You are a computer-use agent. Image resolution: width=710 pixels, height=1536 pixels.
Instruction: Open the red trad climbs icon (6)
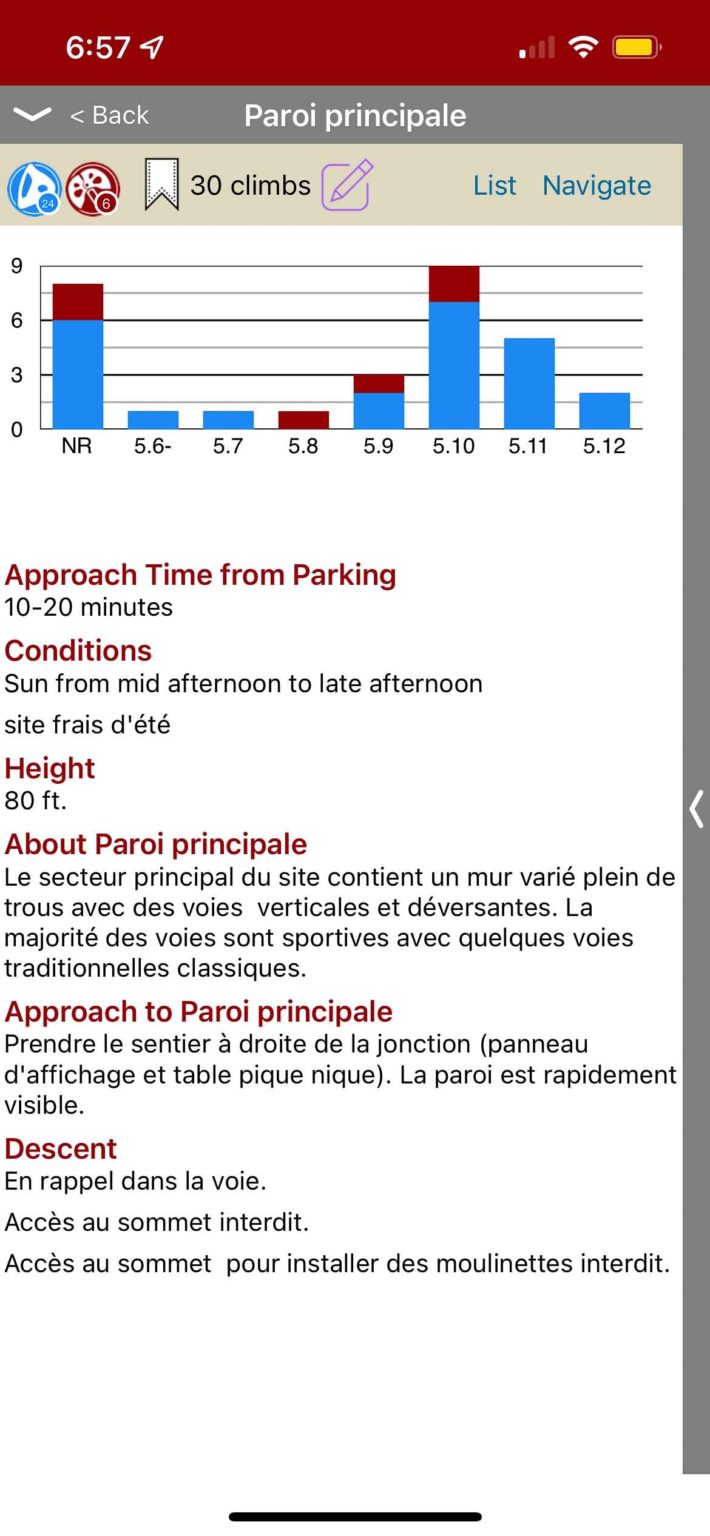(x=93, y=187)
